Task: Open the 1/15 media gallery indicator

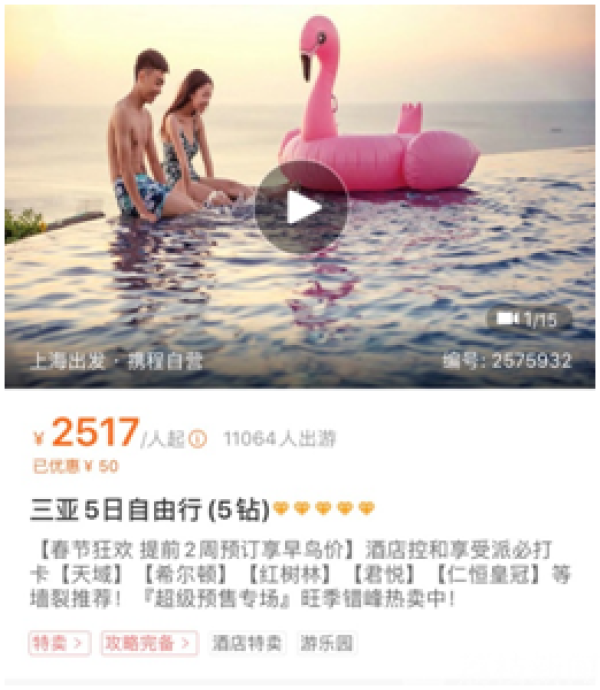Action: tap(528, 319)
